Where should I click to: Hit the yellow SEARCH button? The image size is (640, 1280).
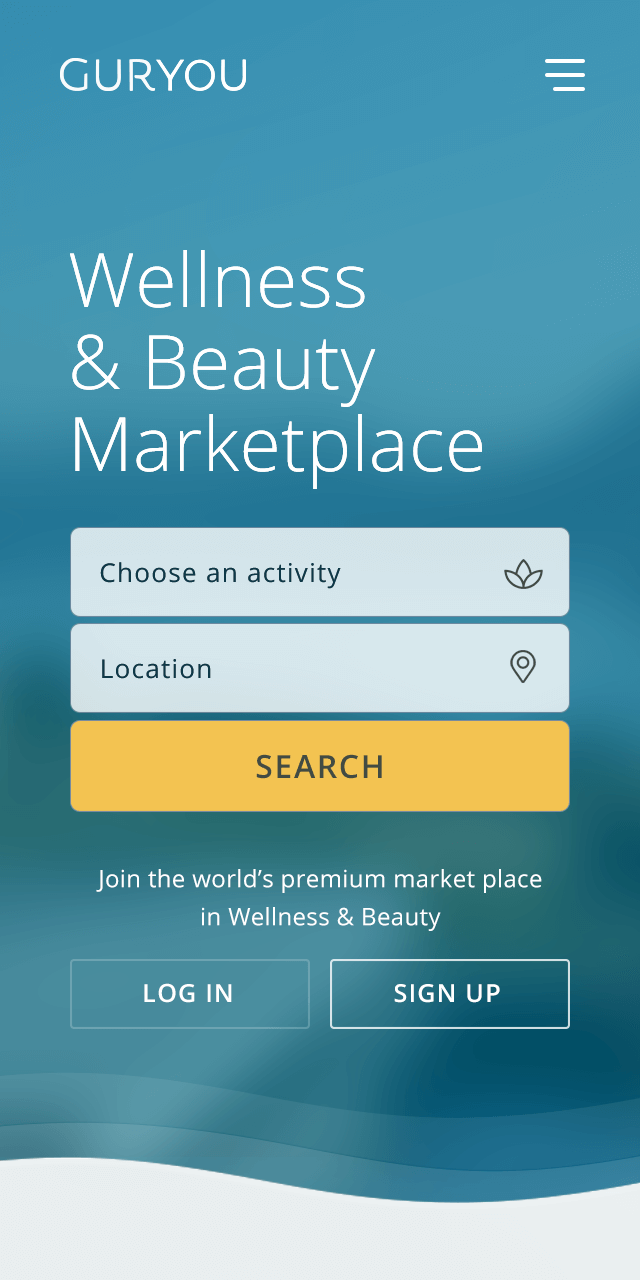(x=320, y=766)
